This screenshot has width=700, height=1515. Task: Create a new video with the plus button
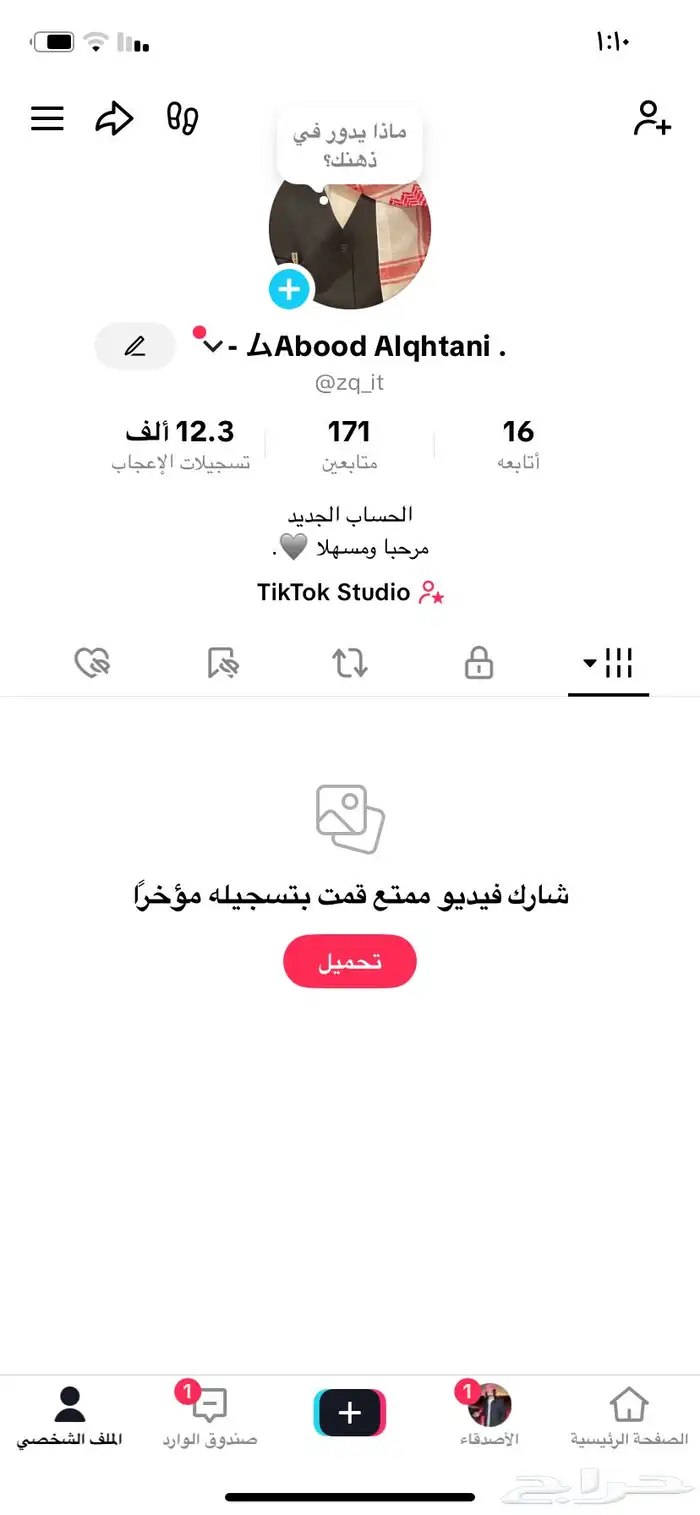(x=349, y=1412)
